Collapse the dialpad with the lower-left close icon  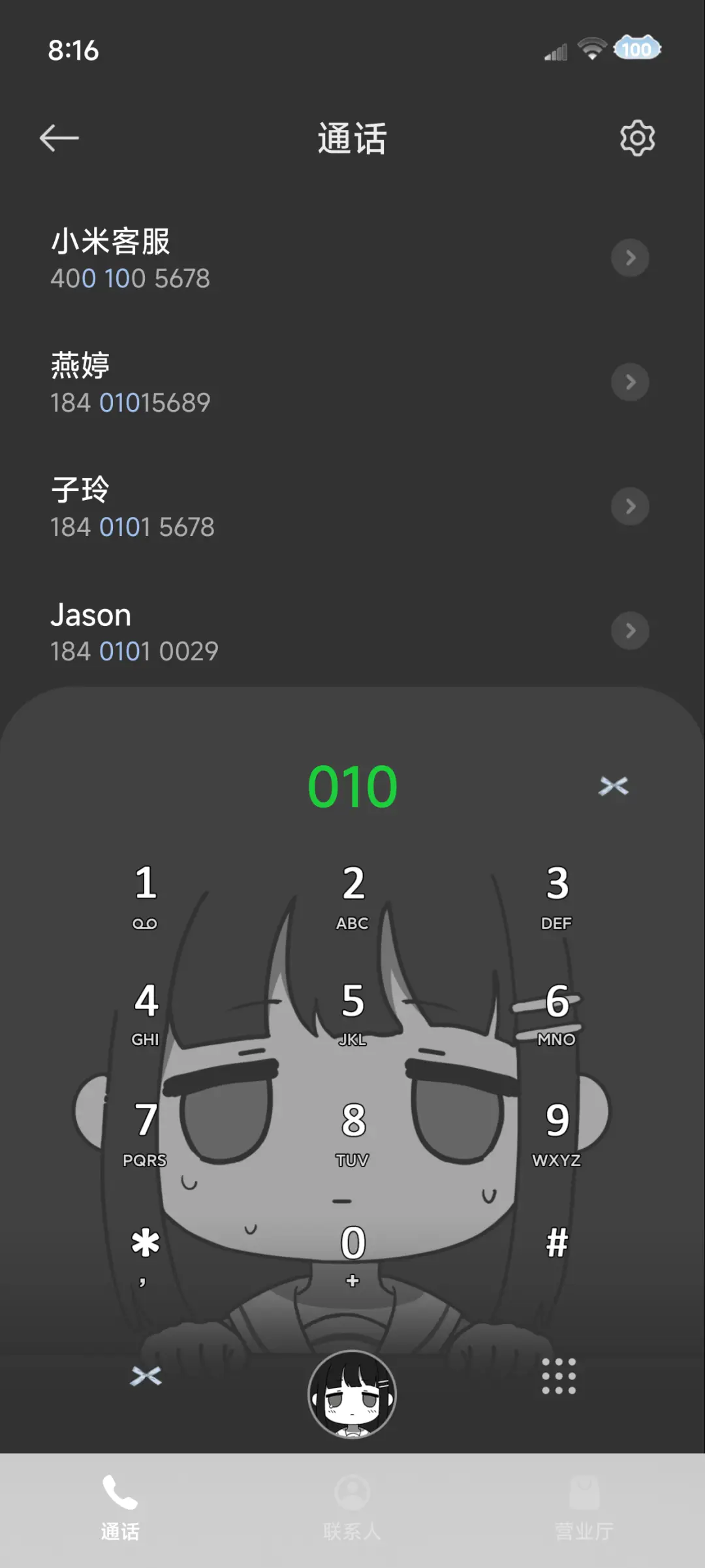coord(146,1376)
